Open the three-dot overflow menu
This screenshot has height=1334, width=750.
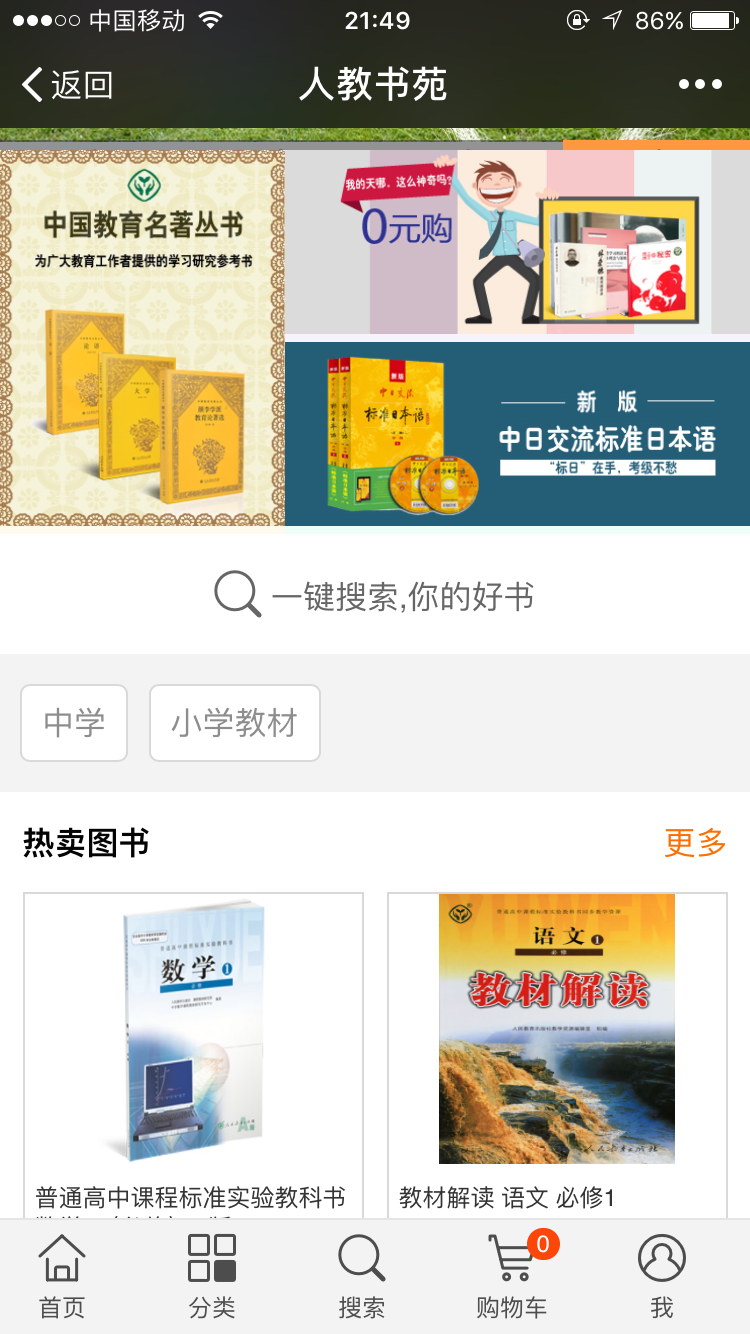coord(700,85)
